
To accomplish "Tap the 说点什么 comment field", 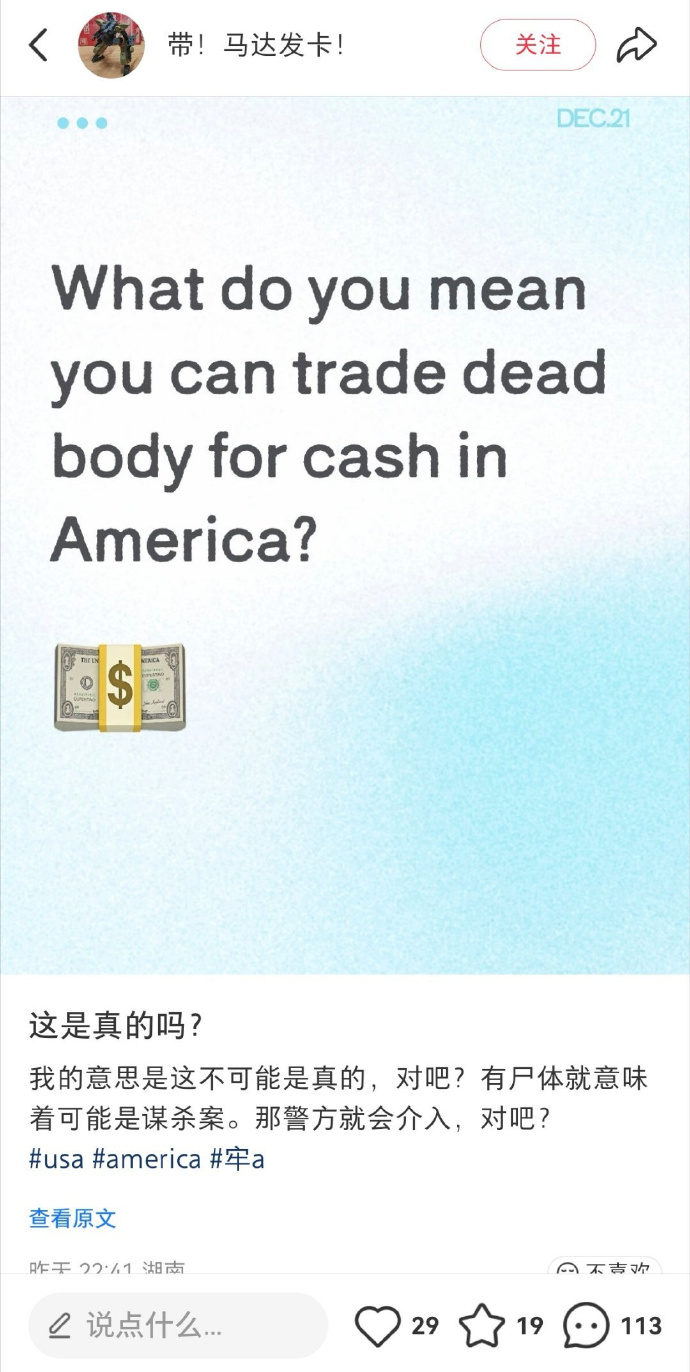I will click(178, 1326).
